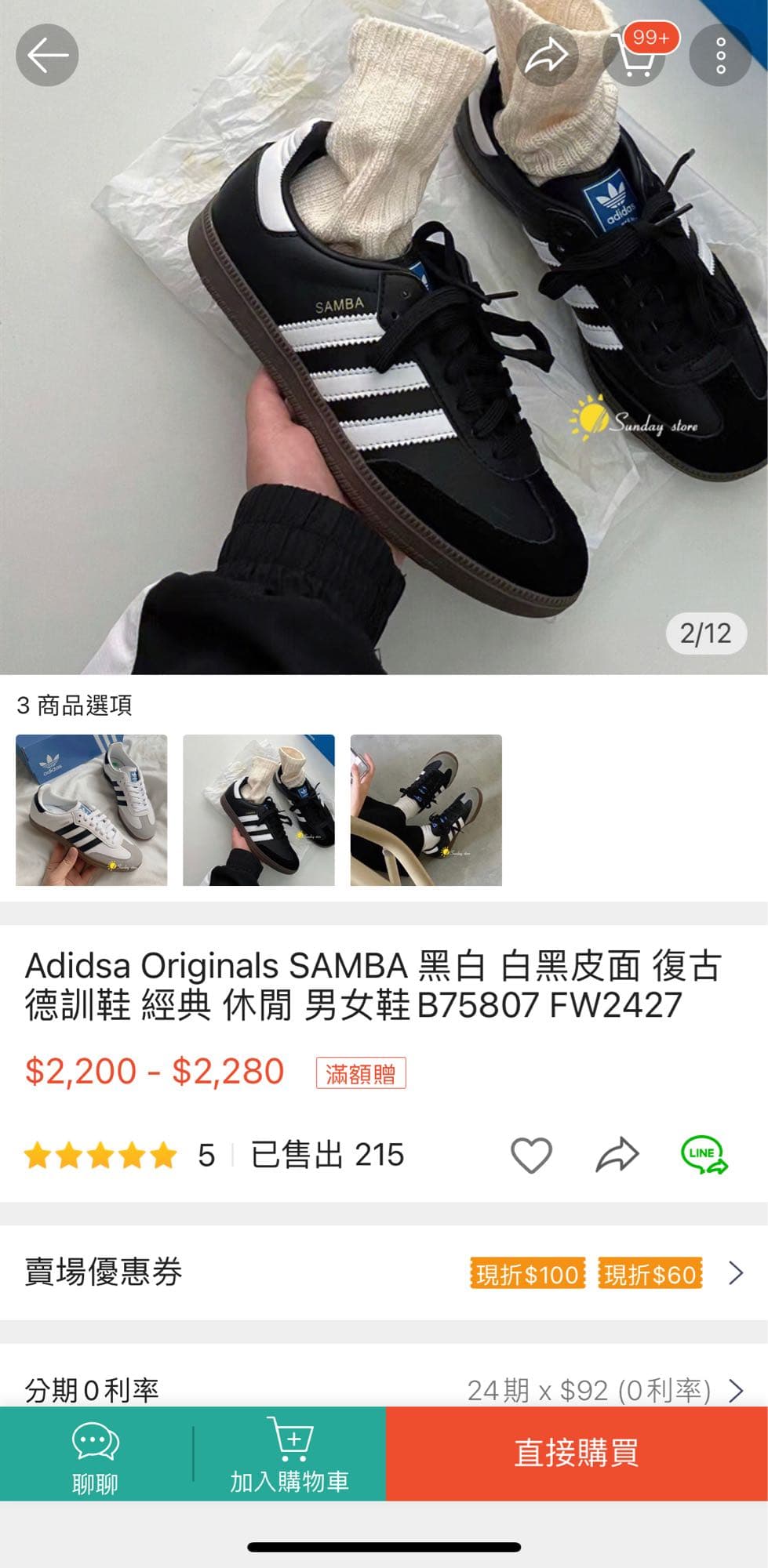Screen dimensions: 768x1568
Task: Open the more options menu (three dots)
Action: click(720, 55)
